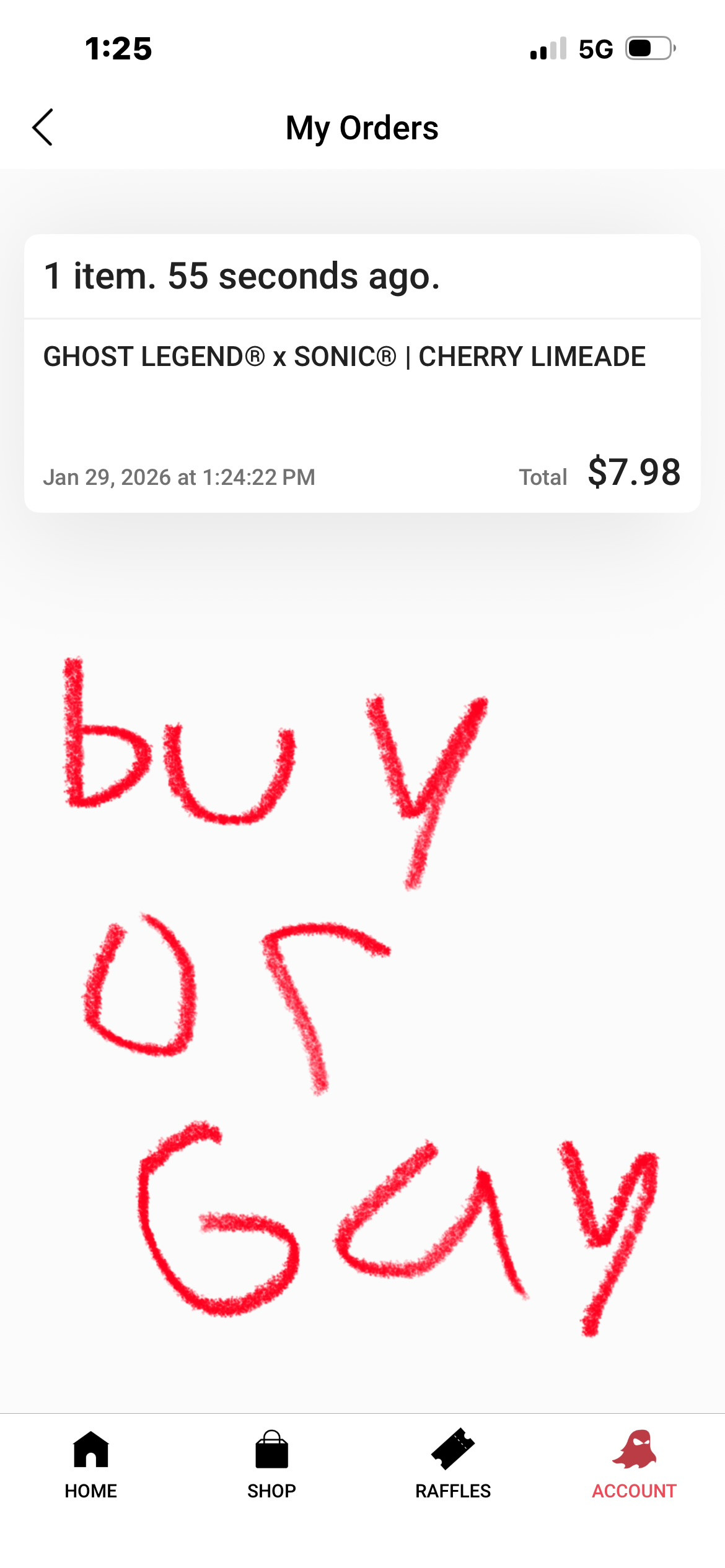Open the Shop tab
The height and width of the screenshot is (1568, 725).
[x=271, y=1464]
